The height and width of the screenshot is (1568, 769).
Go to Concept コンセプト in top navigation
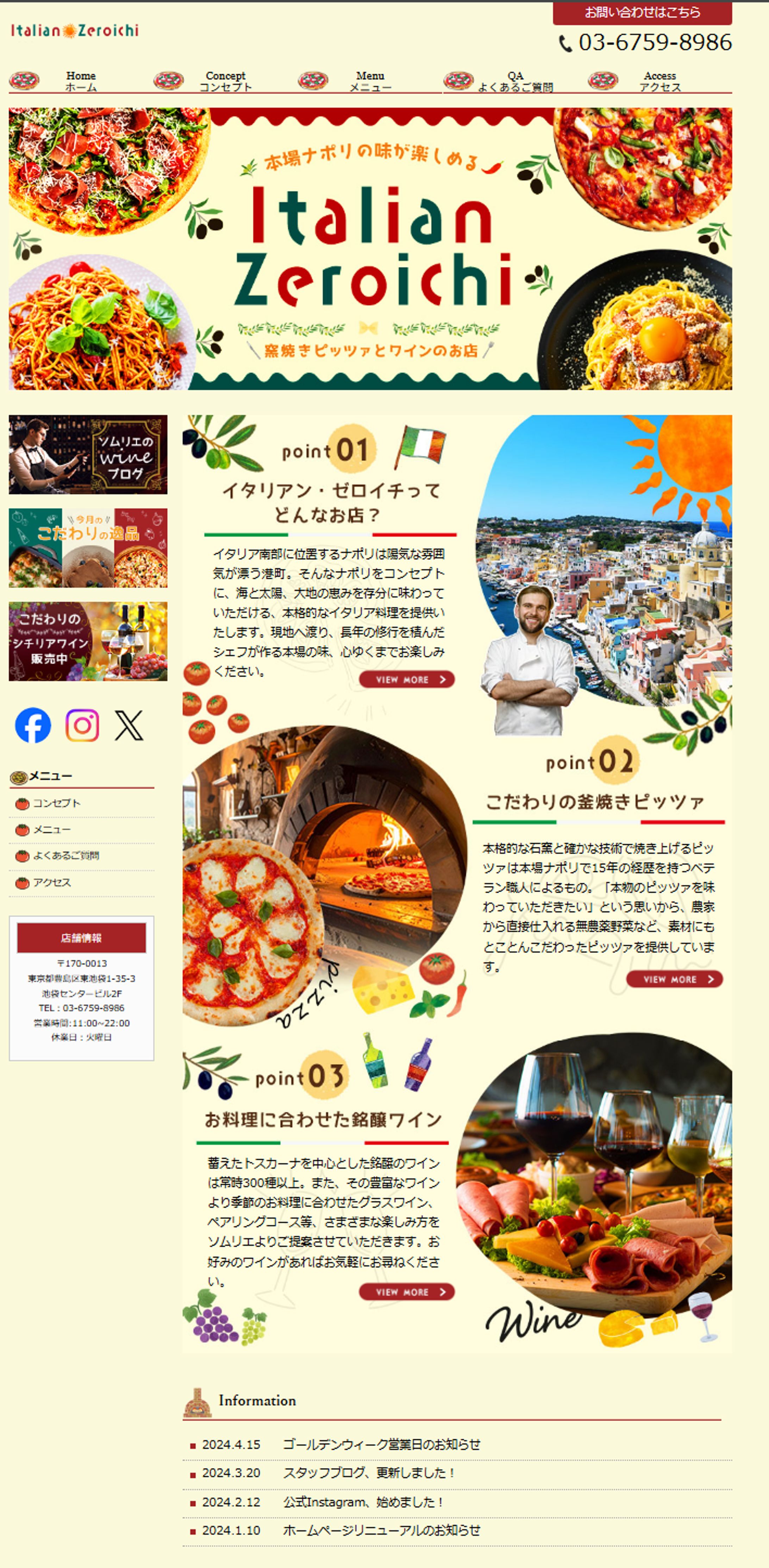click(x=225, y=81)
